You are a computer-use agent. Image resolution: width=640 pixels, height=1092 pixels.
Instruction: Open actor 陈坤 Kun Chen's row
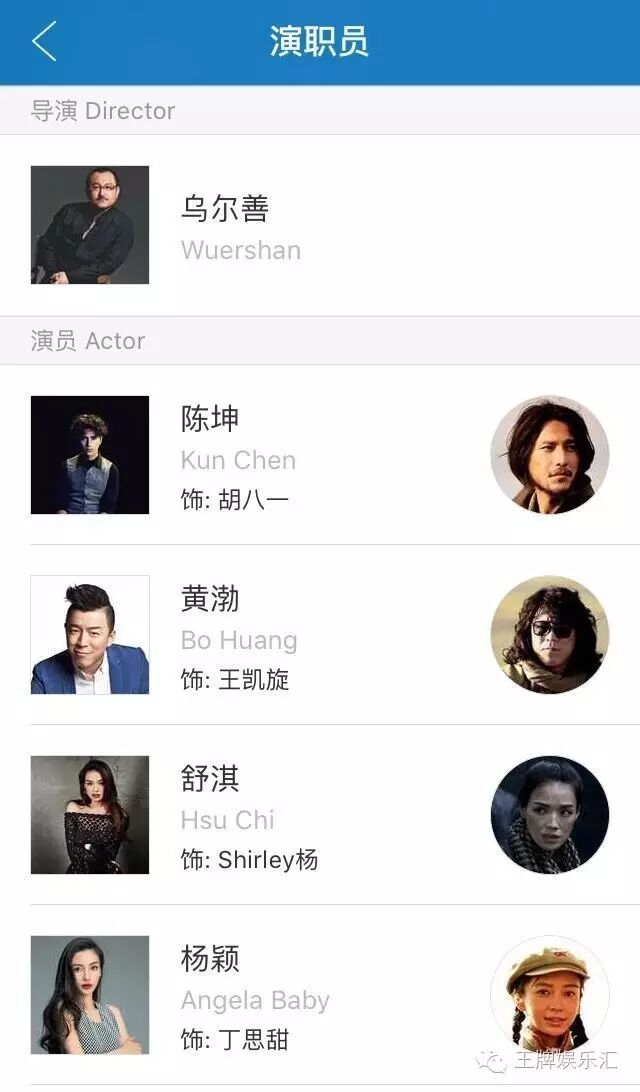(x=238, y=455)
